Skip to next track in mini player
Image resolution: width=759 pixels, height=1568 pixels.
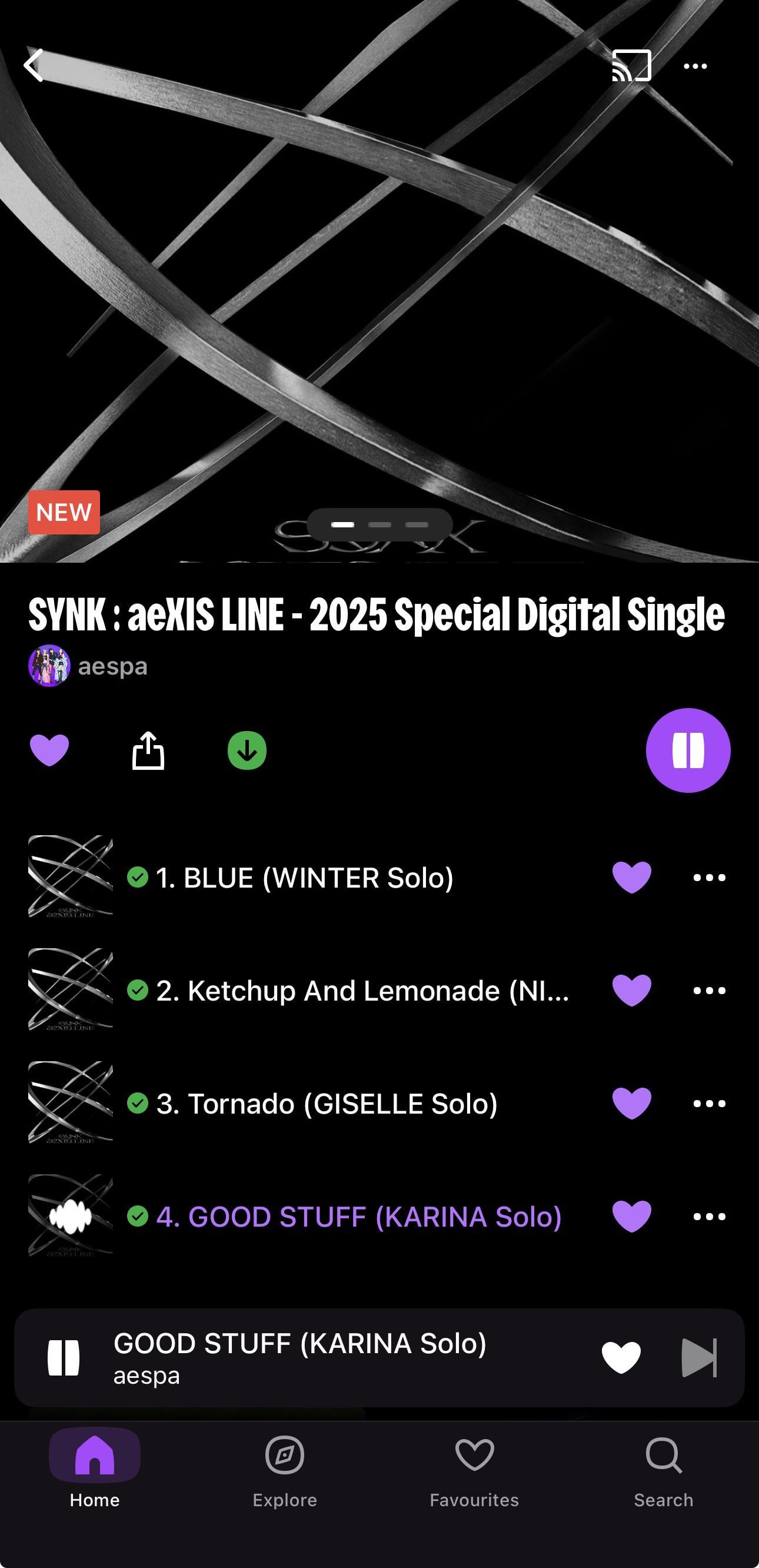[x=699, y=1357]
